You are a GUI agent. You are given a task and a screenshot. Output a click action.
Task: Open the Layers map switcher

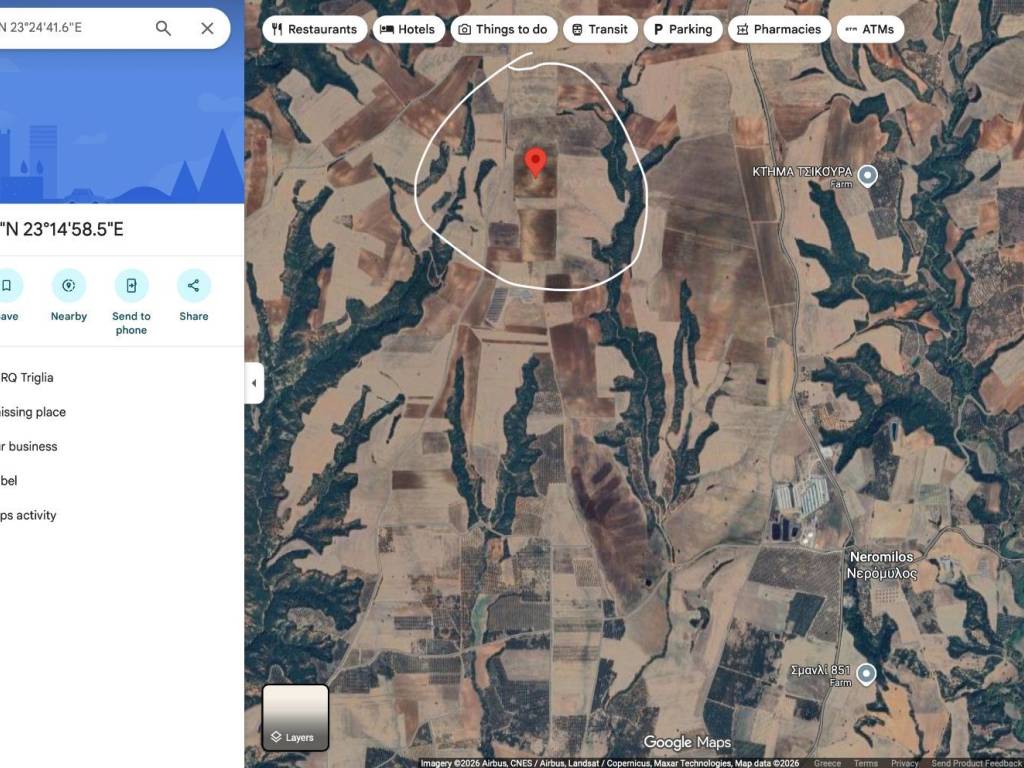click(295, 717)
